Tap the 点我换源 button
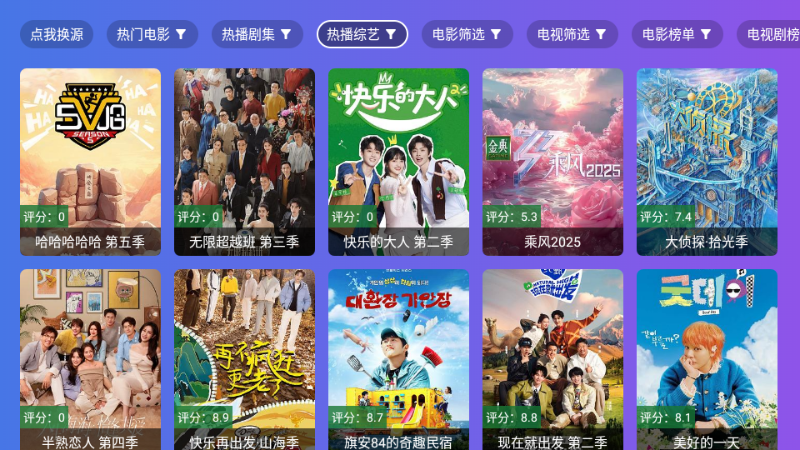The height and width of the screenshot is (450, 800). (56, 34)
